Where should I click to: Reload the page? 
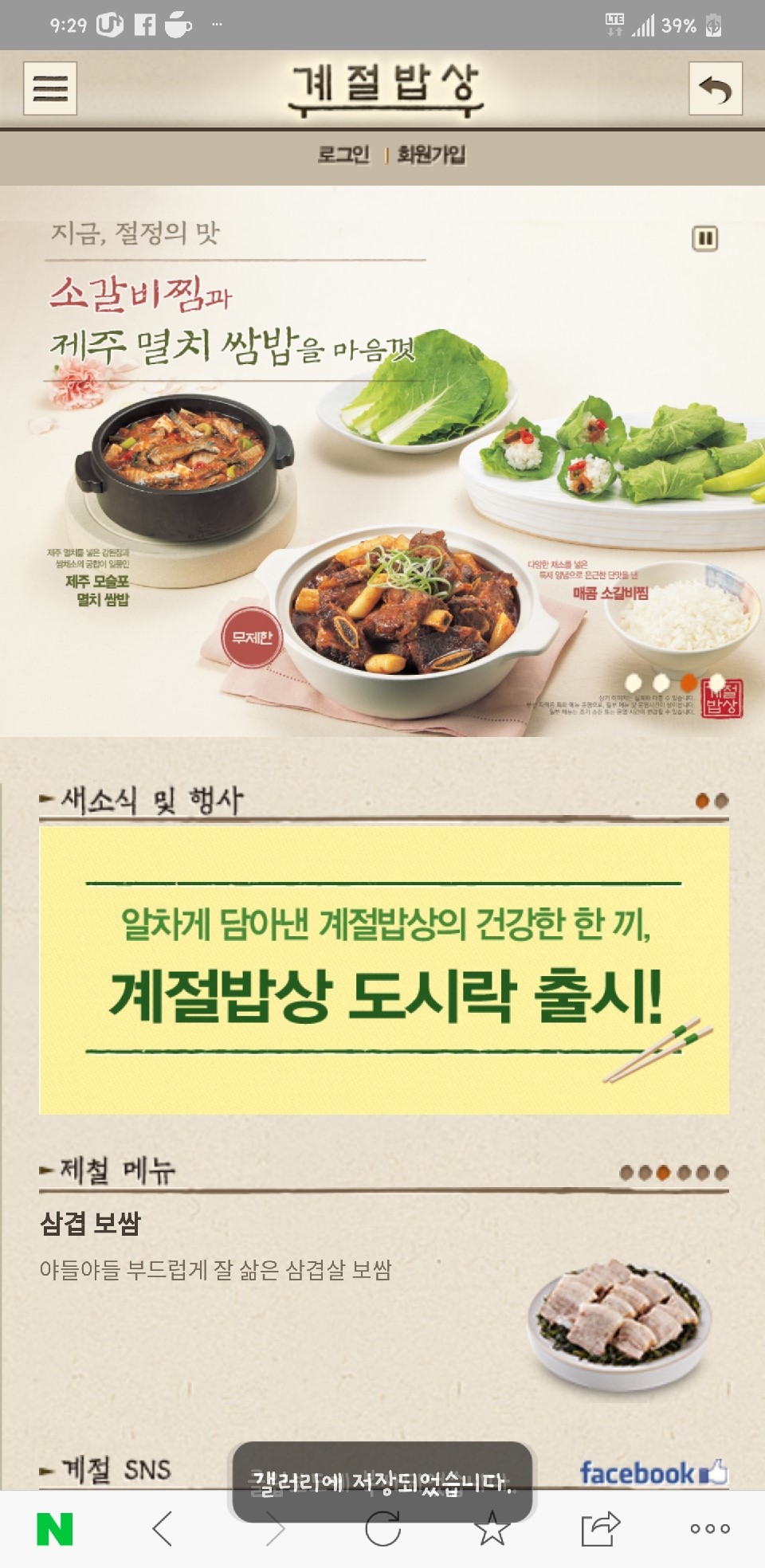pyautogui.click(x=382, y=1529)
